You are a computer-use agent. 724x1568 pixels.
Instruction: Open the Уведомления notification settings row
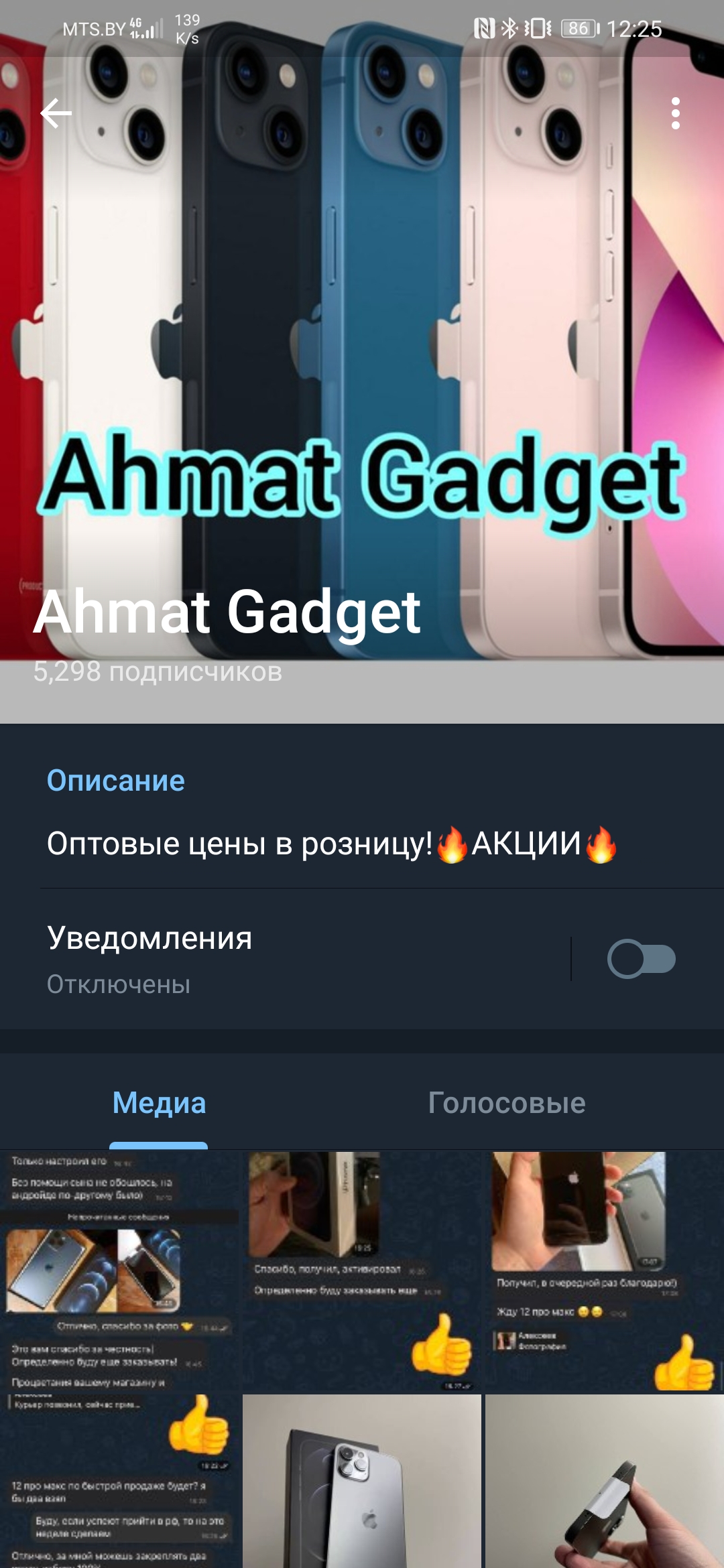(x=268, y=959)
